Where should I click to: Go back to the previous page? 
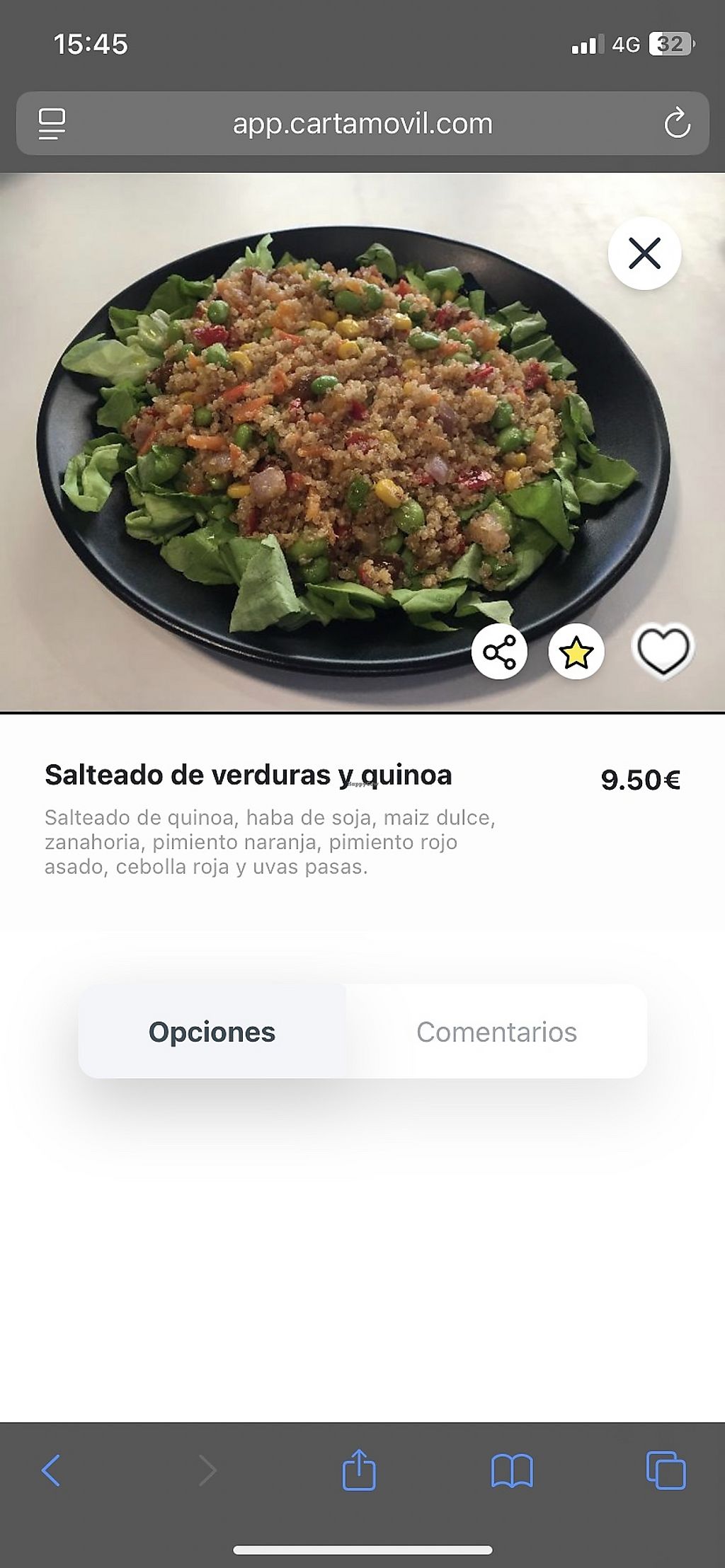(51, 1470)
